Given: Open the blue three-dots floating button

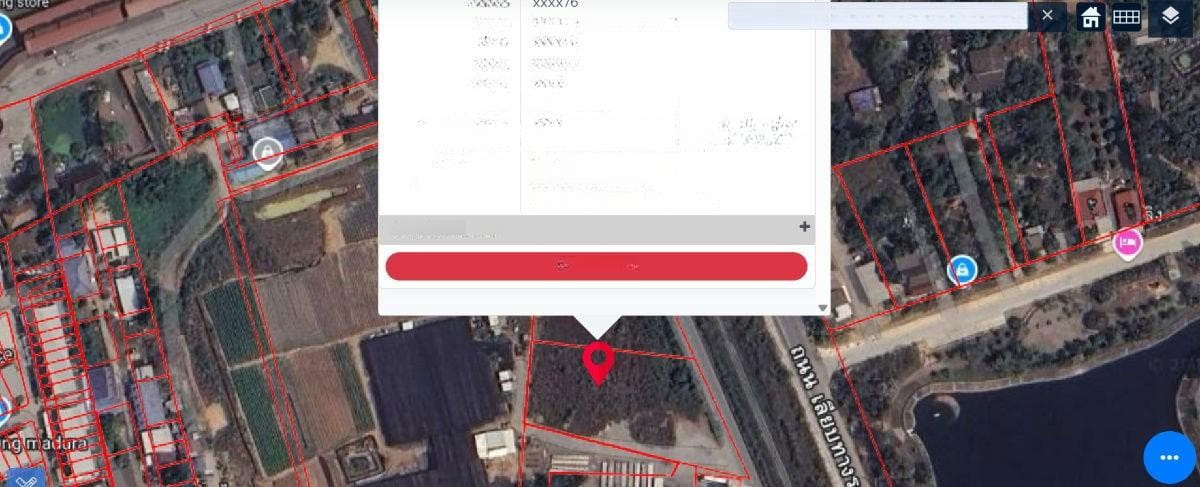Looking at the screenshot, I should [1169, 457].
